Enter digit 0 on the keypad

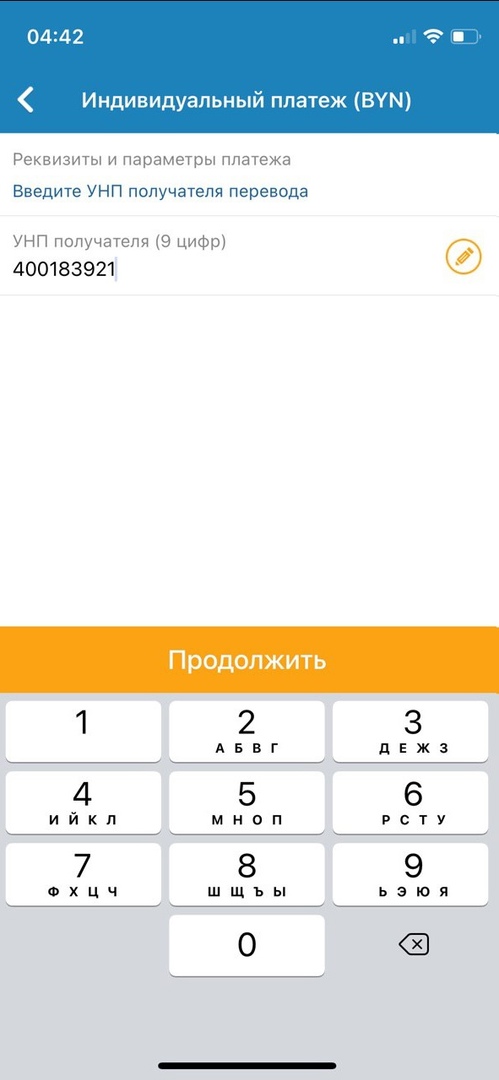pos(247,944)
